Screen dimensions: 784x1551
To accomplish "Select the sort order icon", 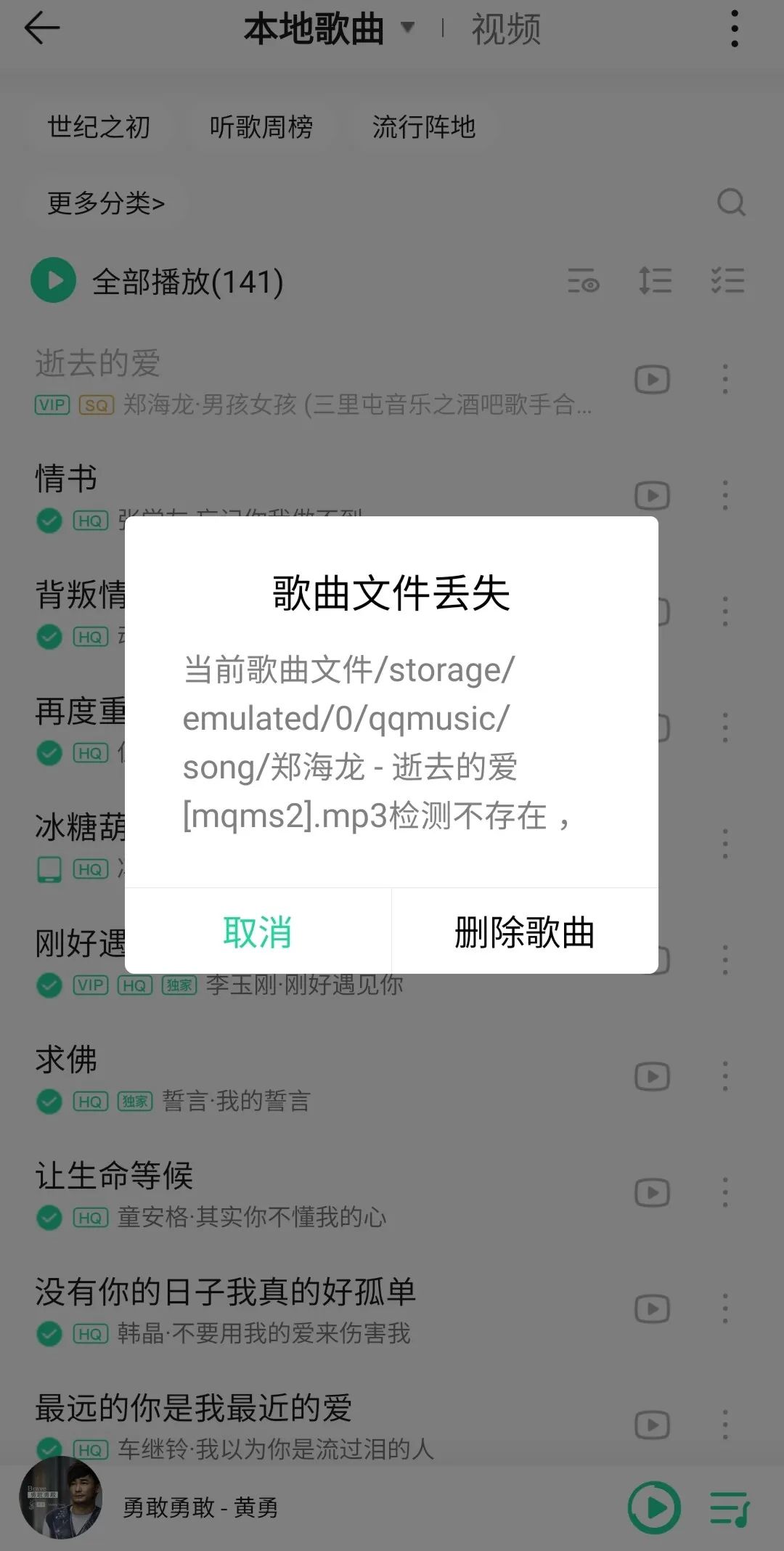I will [x=655, y=281].
